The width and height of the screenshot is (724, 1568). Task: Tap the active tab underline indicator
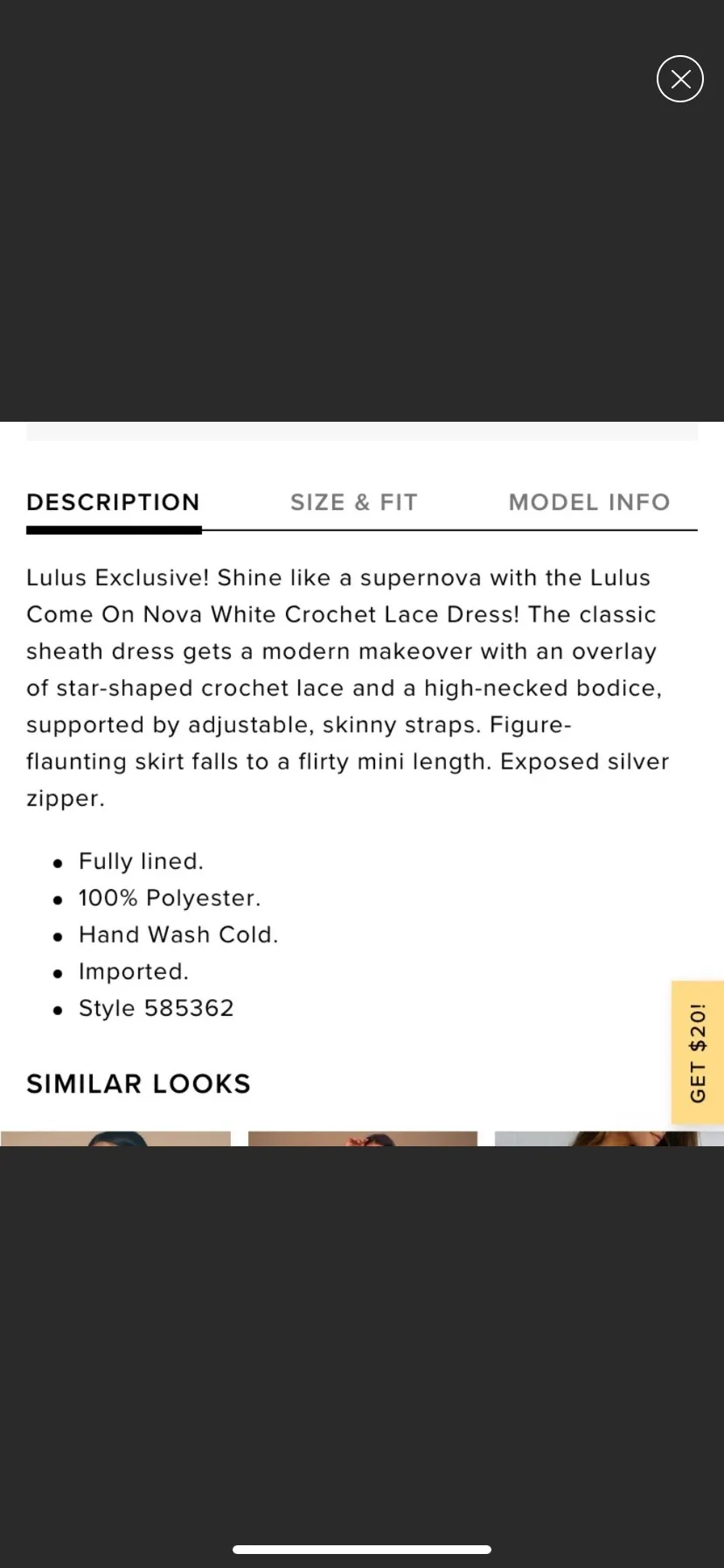point(113,529)
